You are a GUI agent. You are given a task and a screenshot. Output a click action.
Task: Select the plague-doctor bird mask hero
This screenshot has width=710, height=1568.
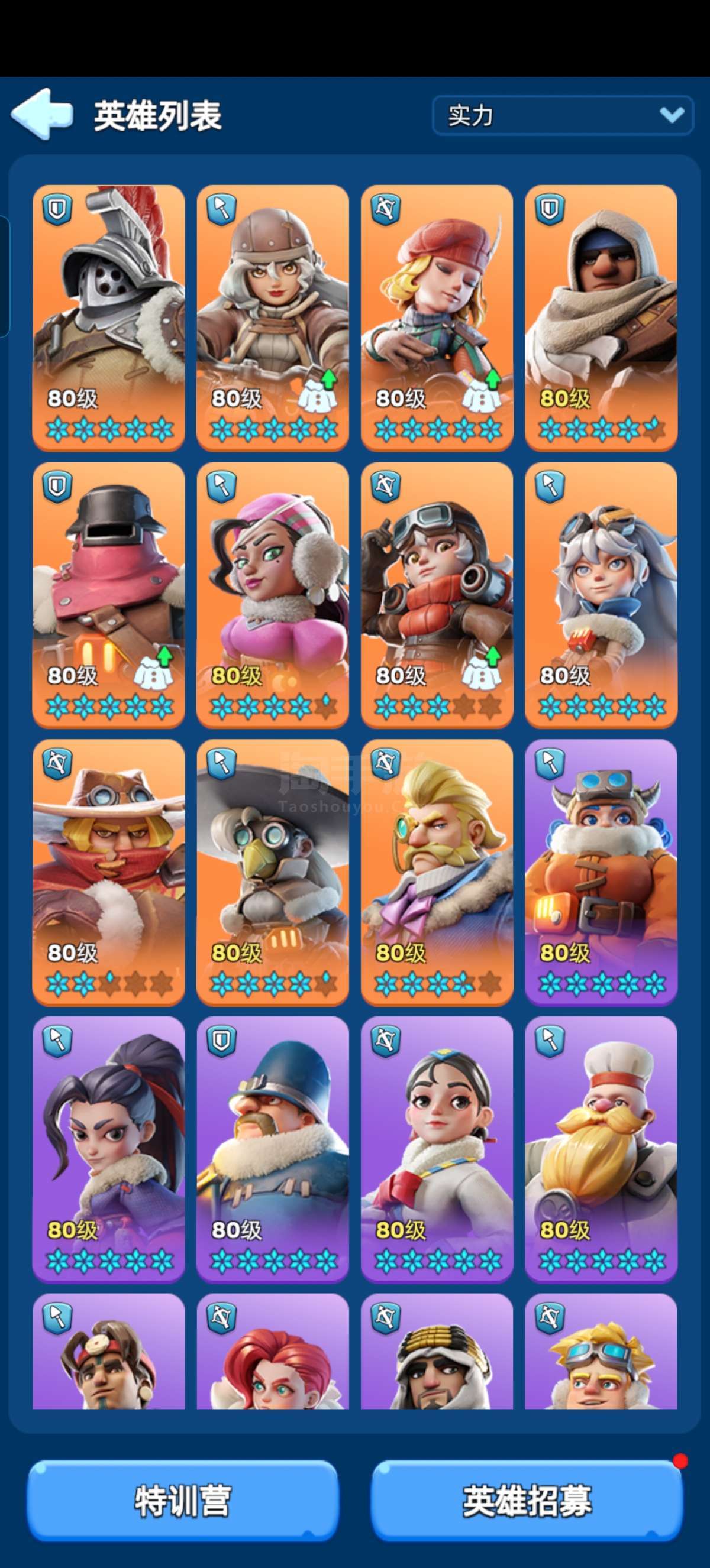pos(273,872)
